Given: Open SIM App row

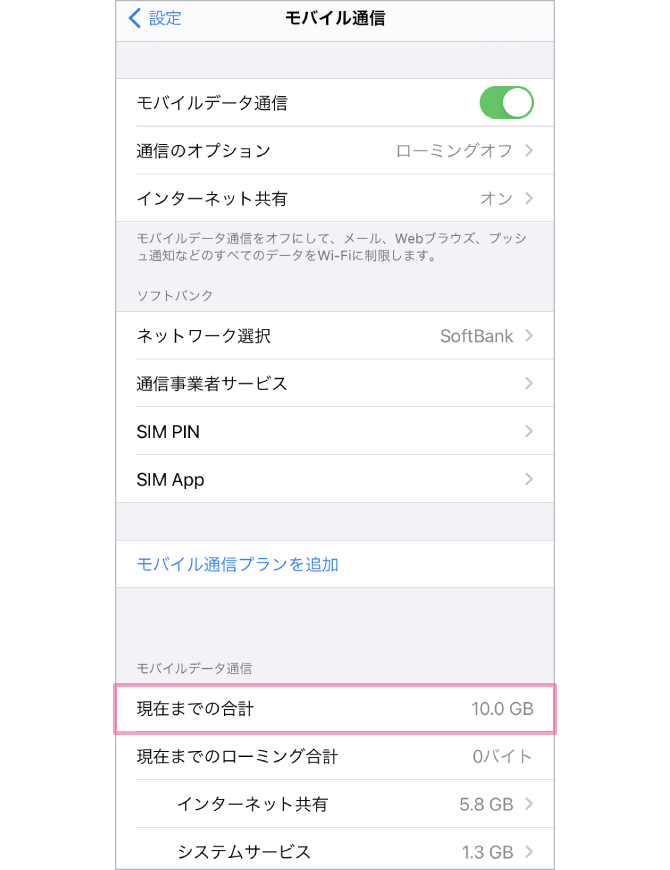Looking at the screenshot, I should click(x=334, y=480).
